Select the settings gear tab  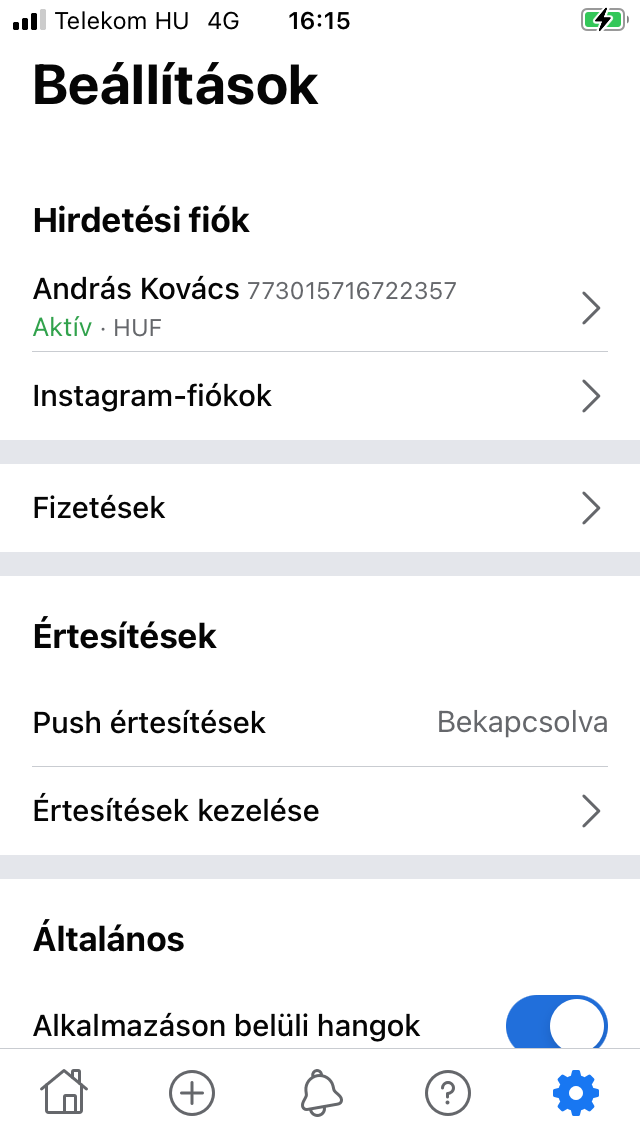(575, 1091)
